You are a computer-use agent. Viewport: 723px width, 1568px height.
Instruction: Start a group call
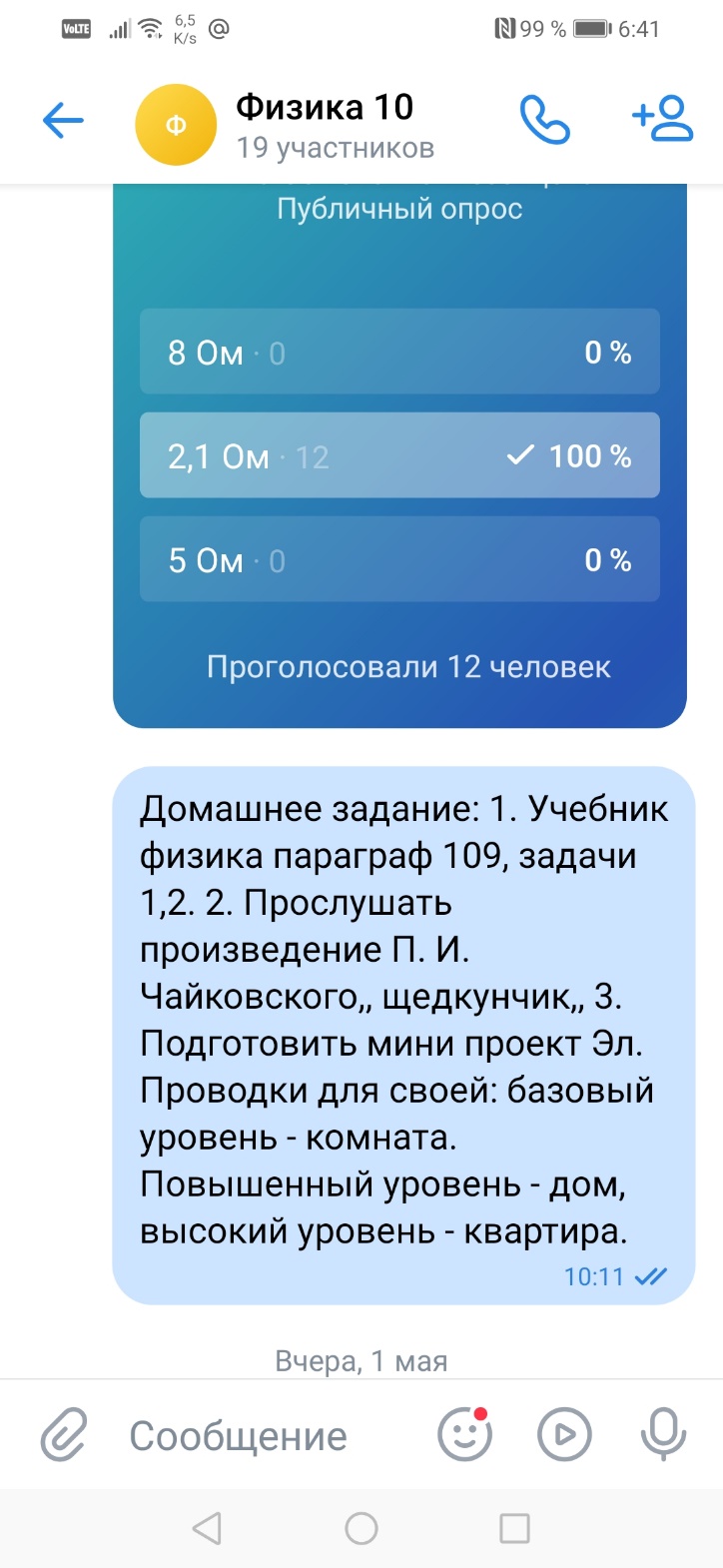(x=545, y=121)
